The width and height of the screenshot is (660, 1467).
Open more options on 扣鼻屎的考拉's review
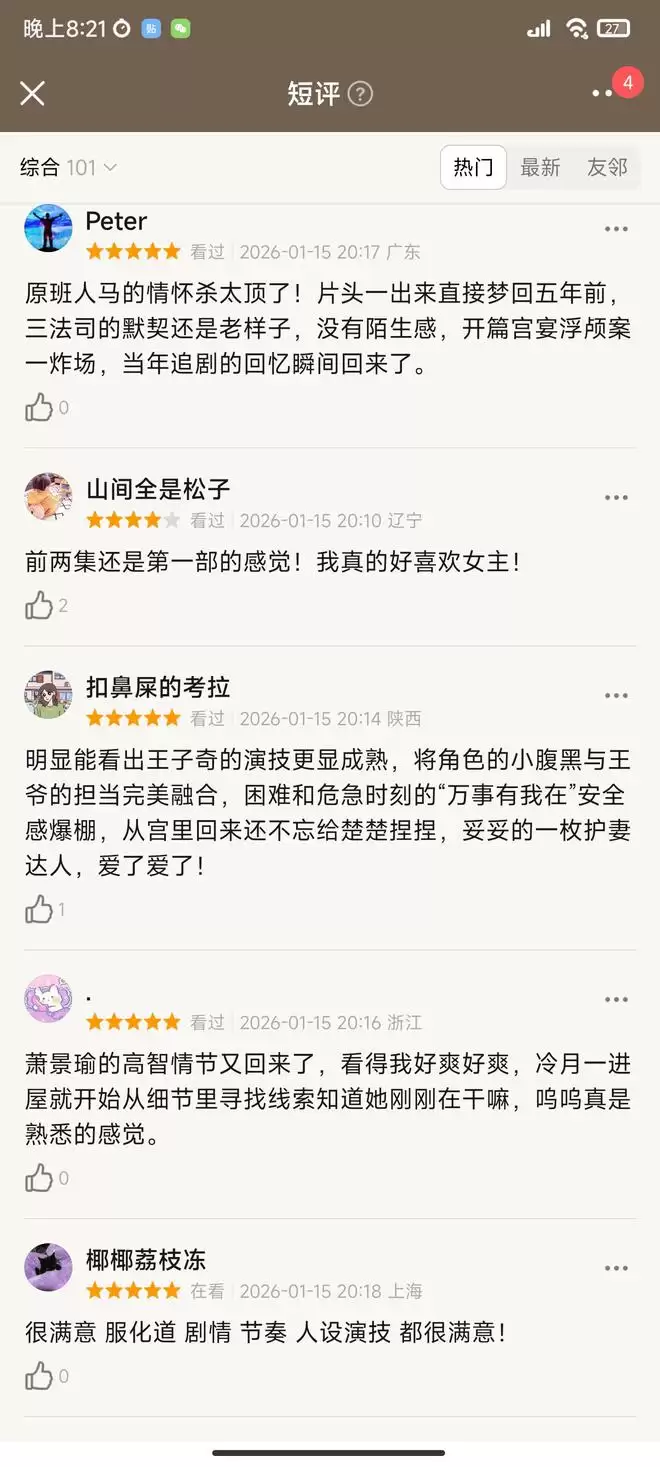click(616, 695)
